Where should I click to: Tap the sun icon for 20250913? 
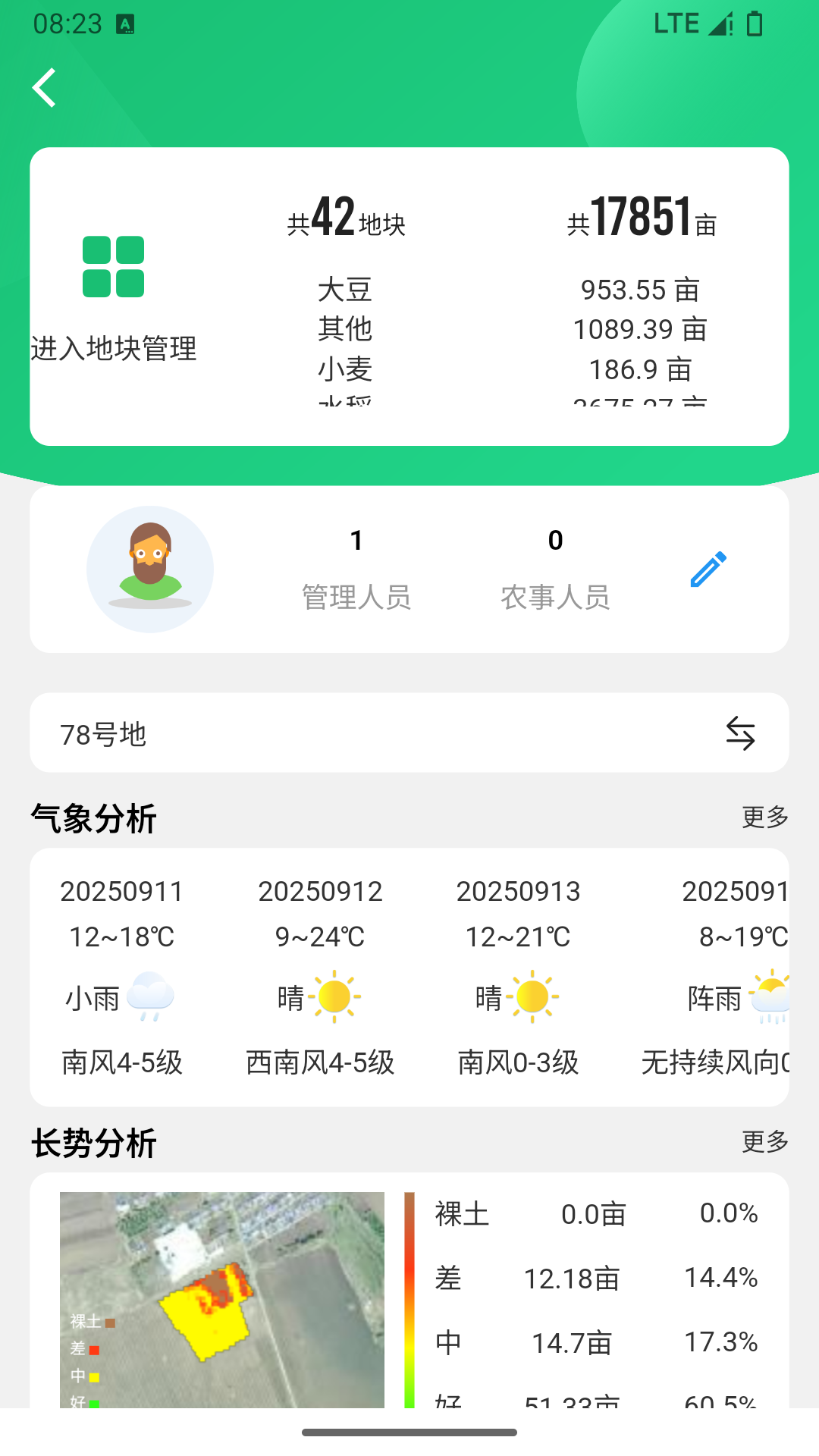531,995
